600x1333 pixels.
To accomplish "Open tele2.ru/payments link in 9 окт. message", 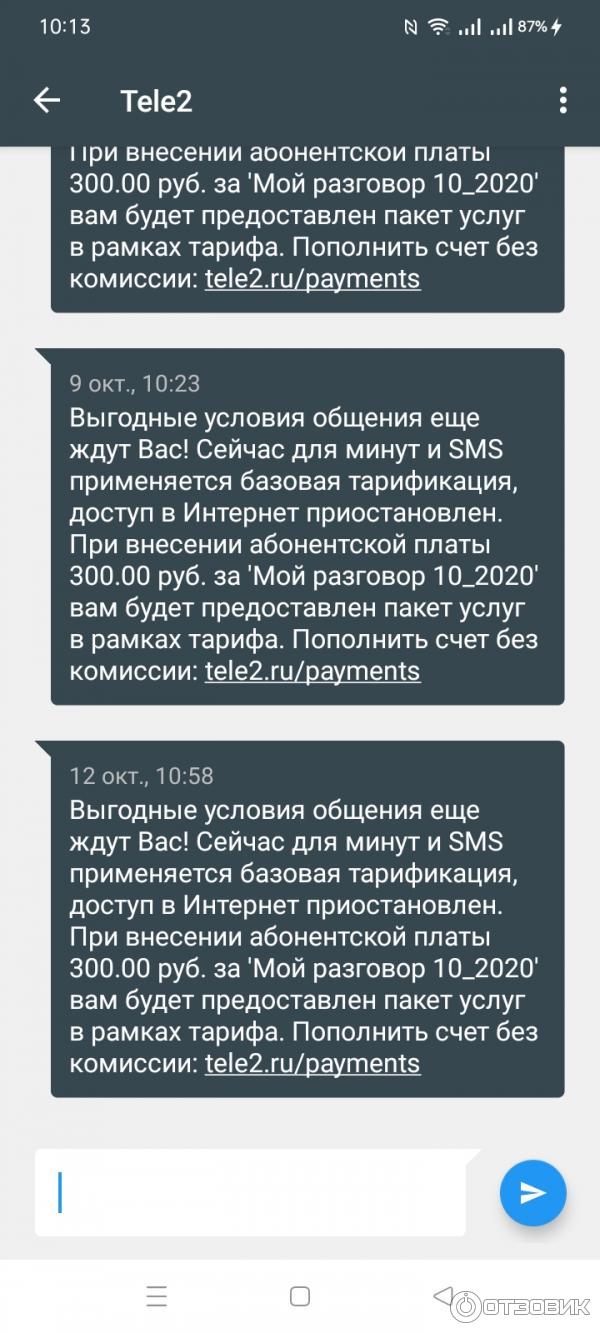I will pos(312,670).
